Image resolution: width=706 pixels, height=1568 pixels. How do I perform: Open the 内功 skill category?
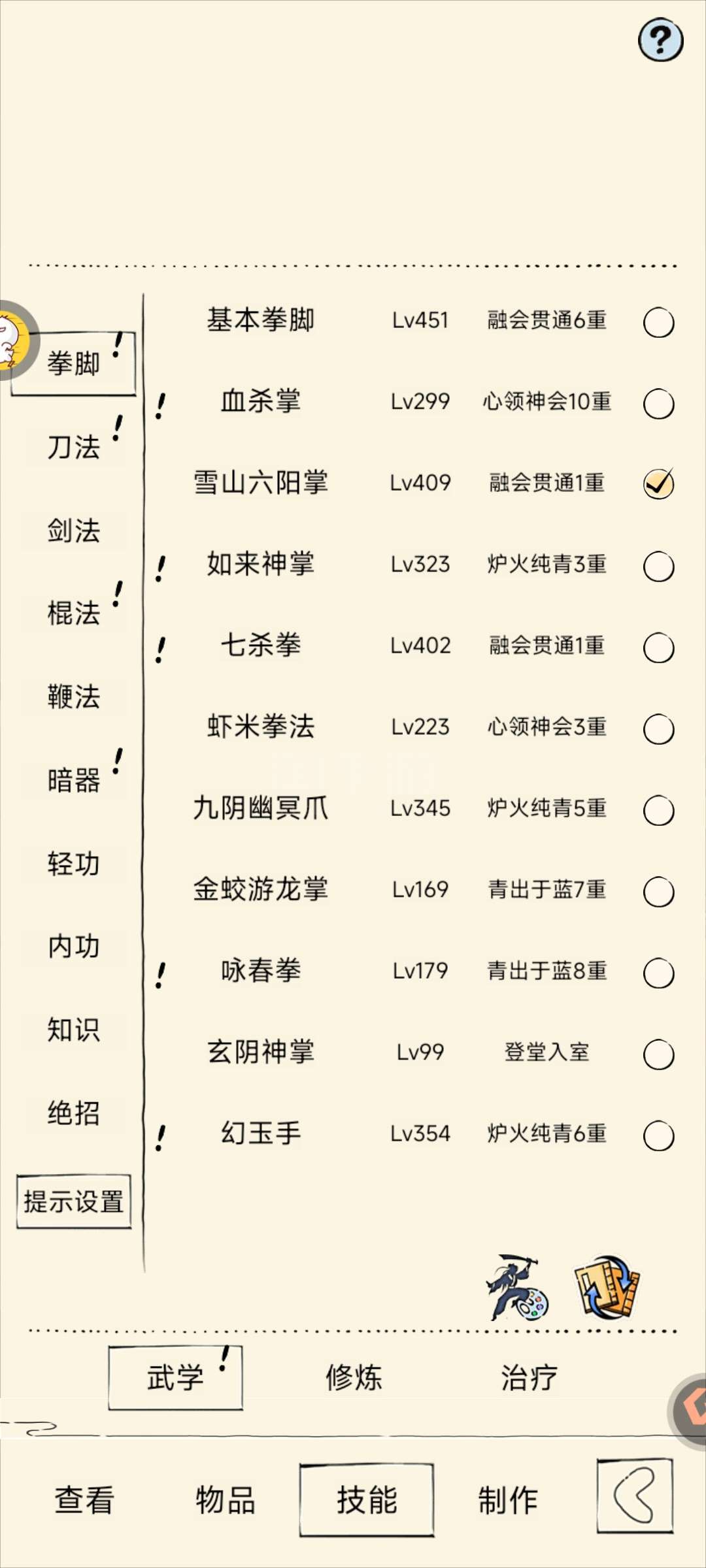(74, 946)
